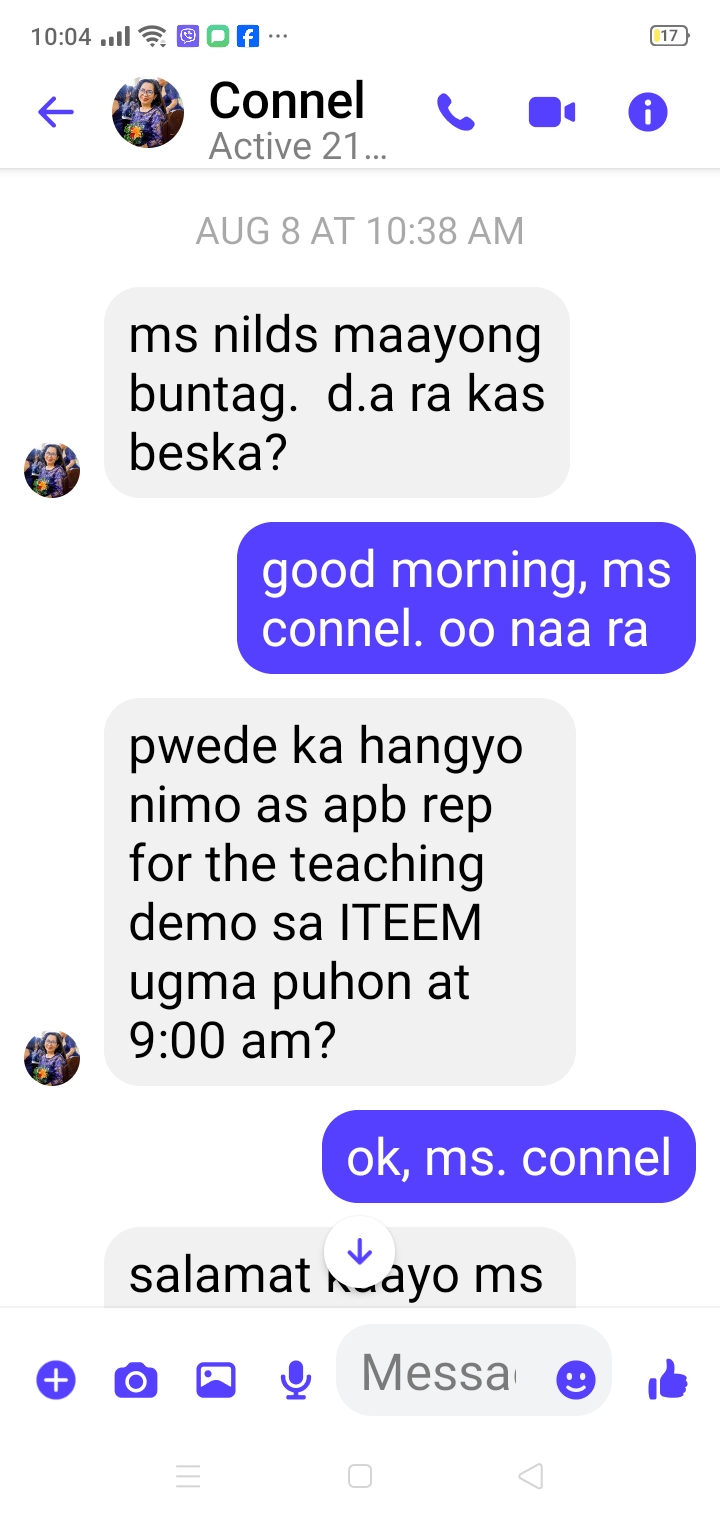
Task: Open conversation info for Connel
Action: (x=647, y=113)
